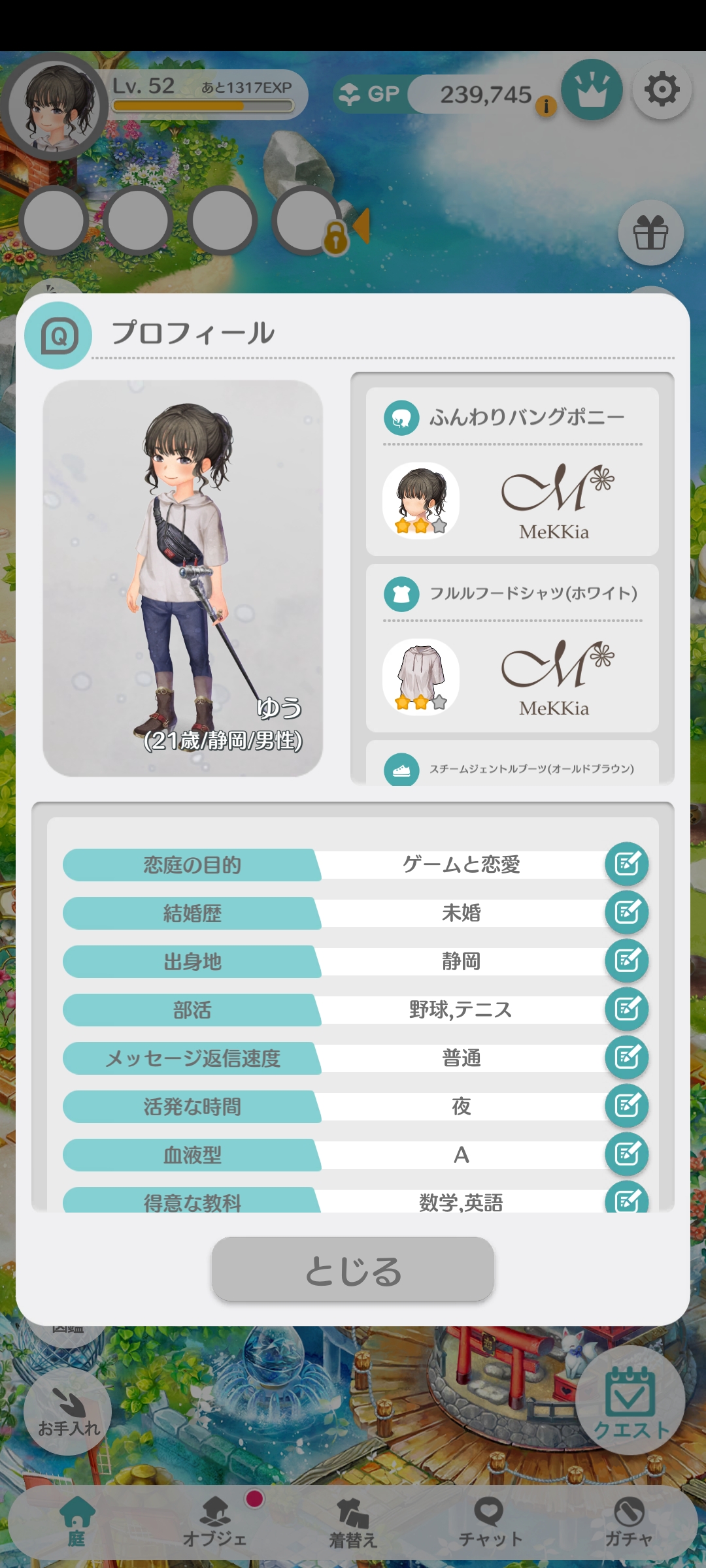Switch to the オブジェ tab
The image size is (706, 1568).
214,1522
